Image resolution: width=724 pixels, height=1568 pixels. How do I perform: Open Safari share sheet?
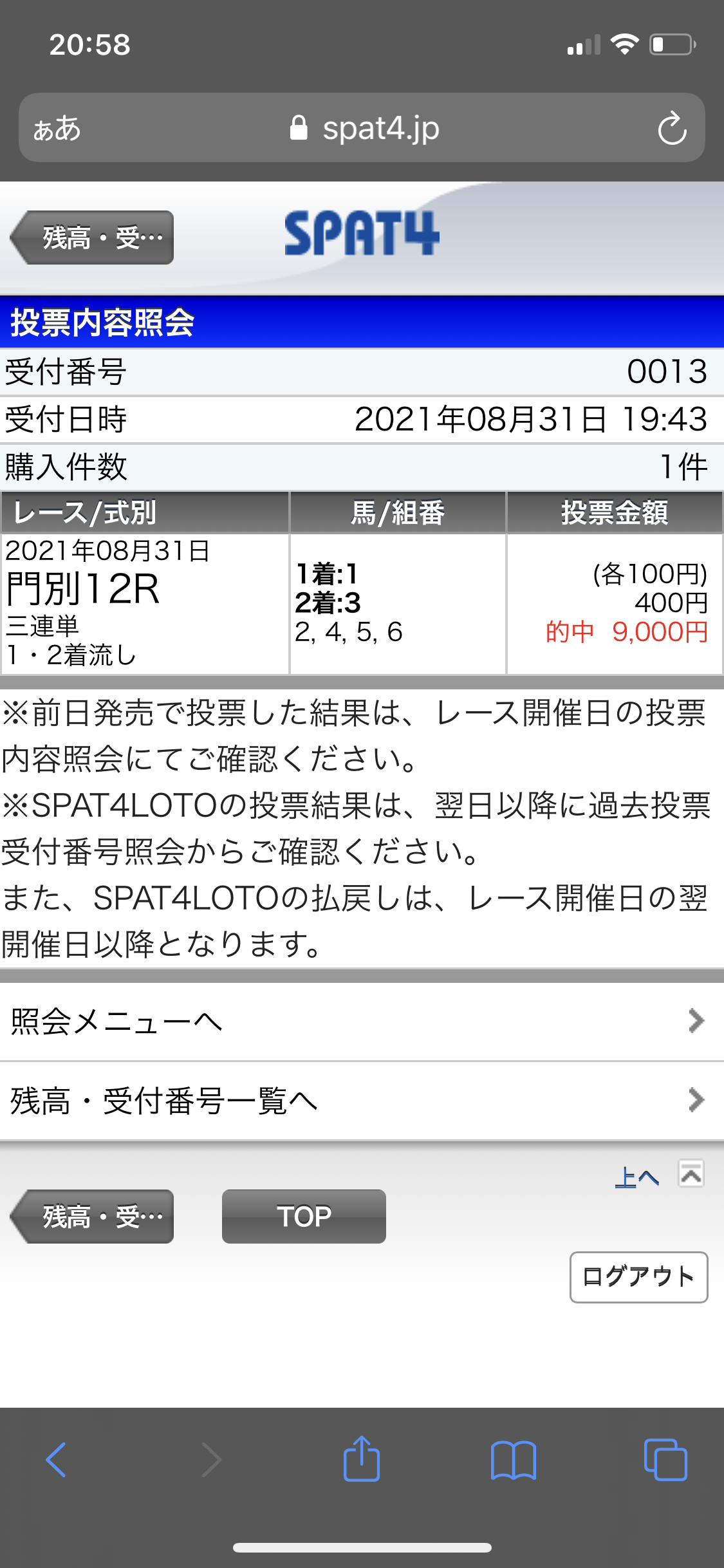pos(362,1458)
